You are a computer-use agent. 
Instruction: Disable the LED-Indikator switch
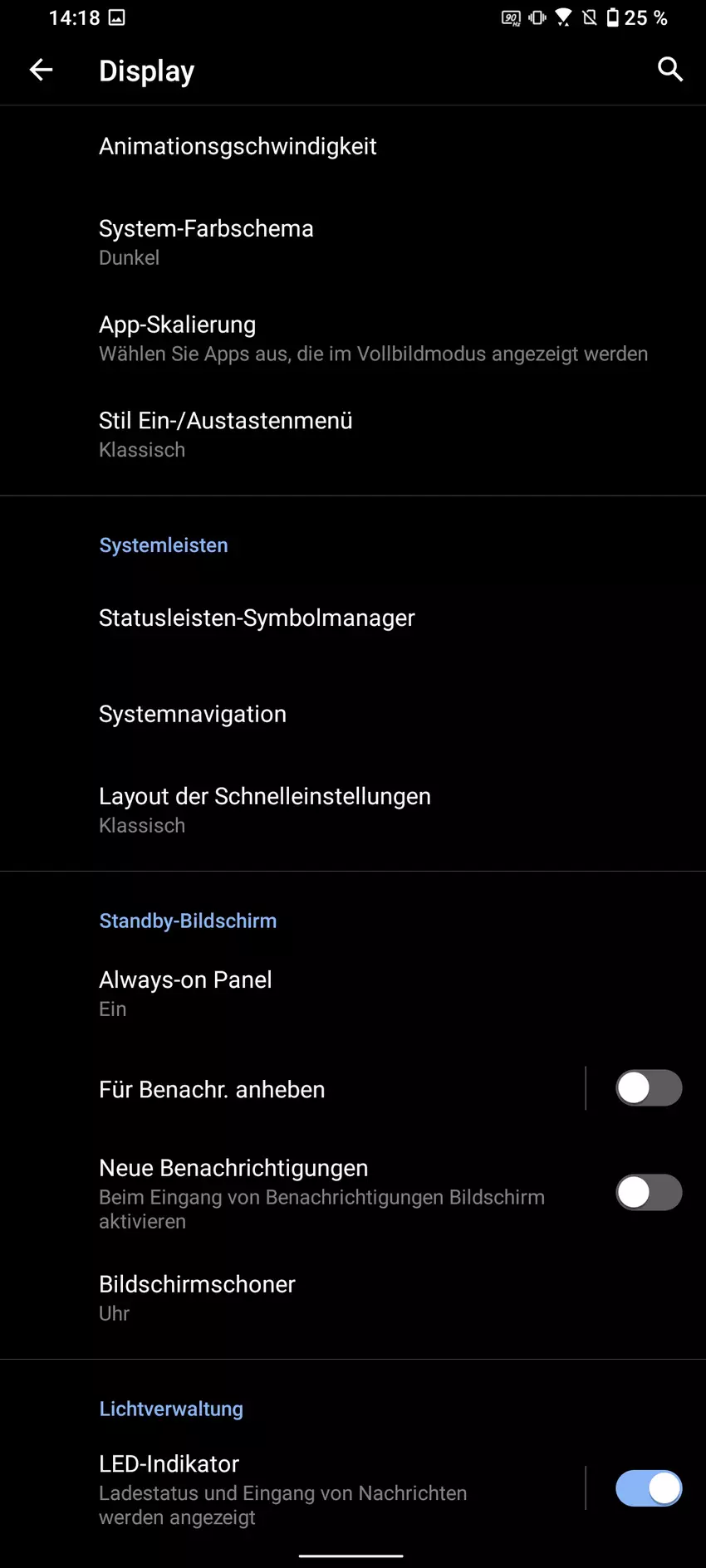point(648,1488)
